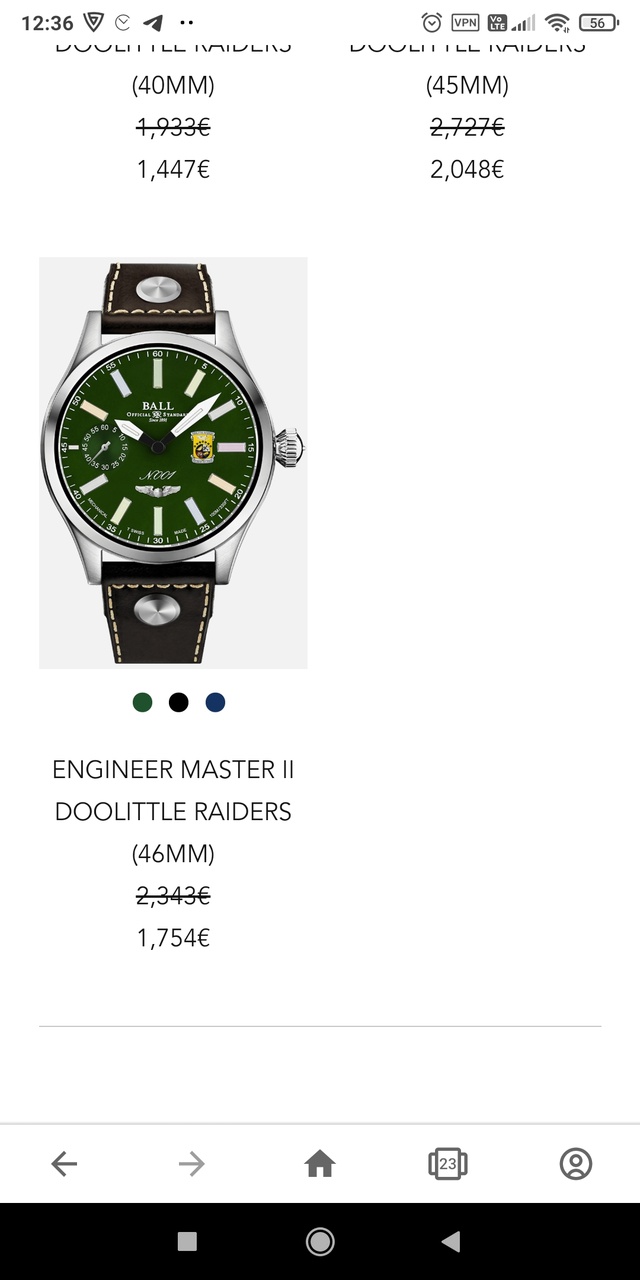This screenshot has height=1280, width=640.
Task: Go forward to the next page
Action: 191,1164
